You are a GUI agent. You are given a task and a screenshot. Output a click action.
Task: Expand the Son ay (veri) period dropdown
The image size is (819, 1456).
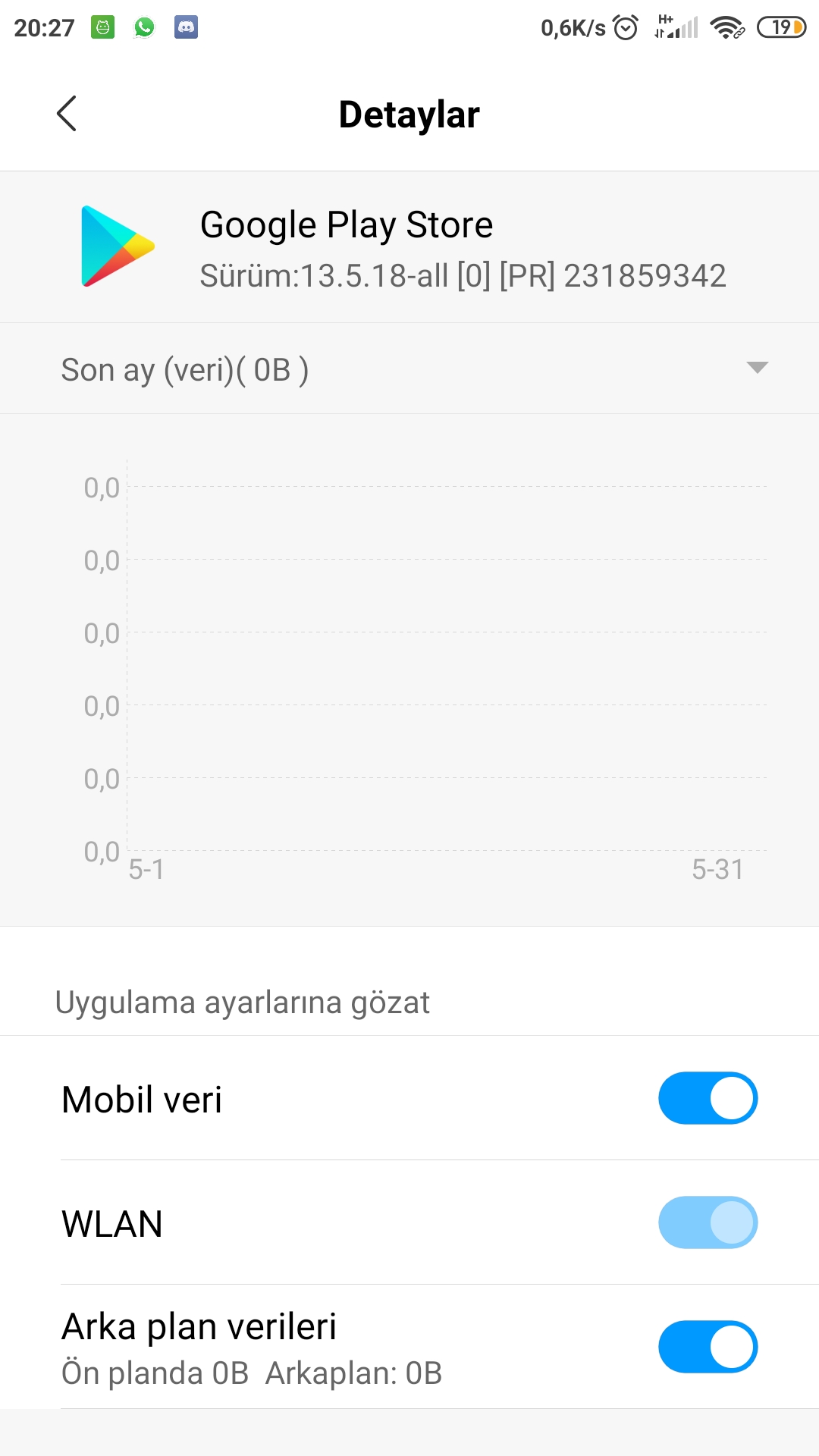tap(409, 369)
